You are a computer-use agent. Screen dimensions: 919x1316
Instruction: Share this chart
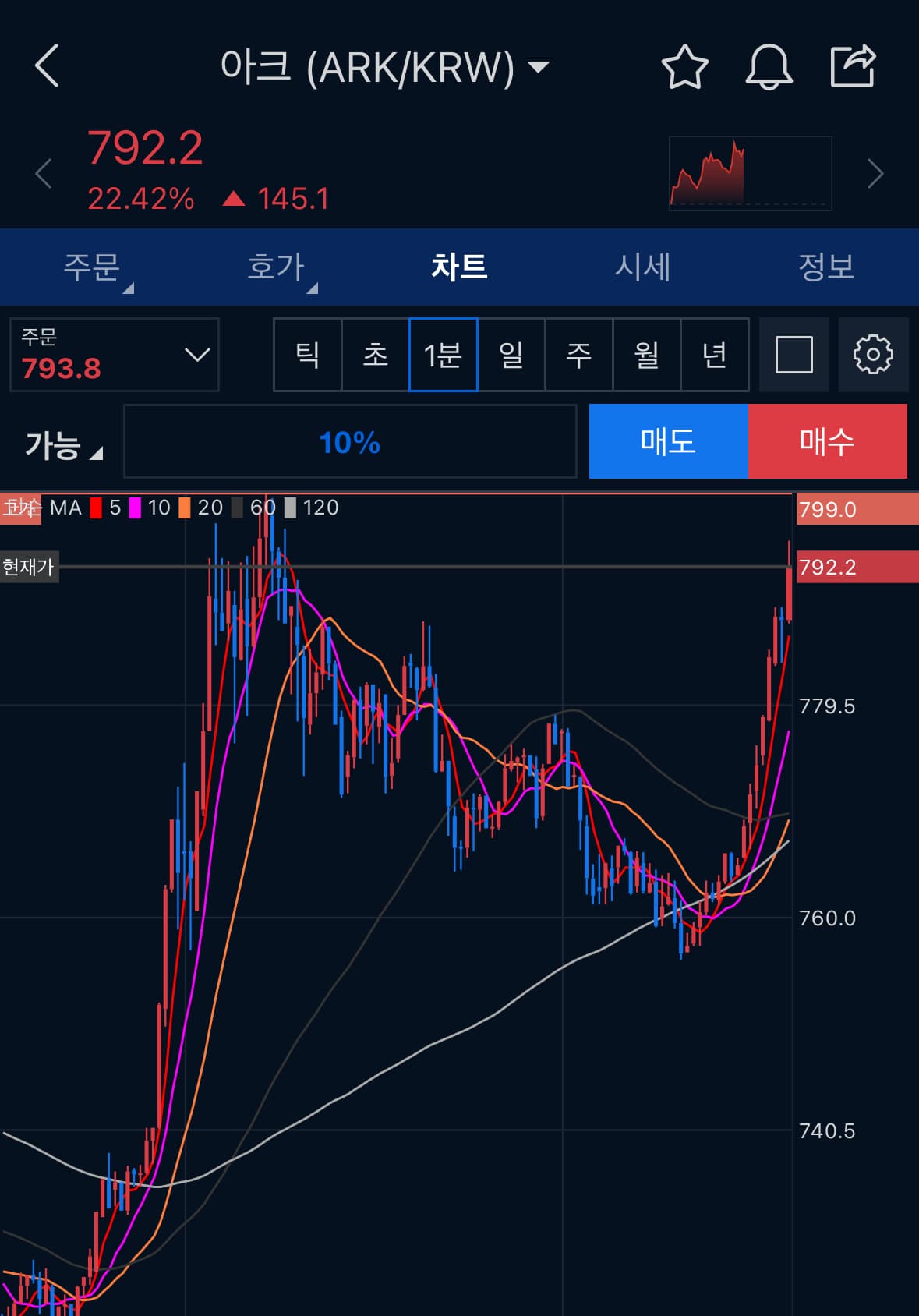coord(853,67)
